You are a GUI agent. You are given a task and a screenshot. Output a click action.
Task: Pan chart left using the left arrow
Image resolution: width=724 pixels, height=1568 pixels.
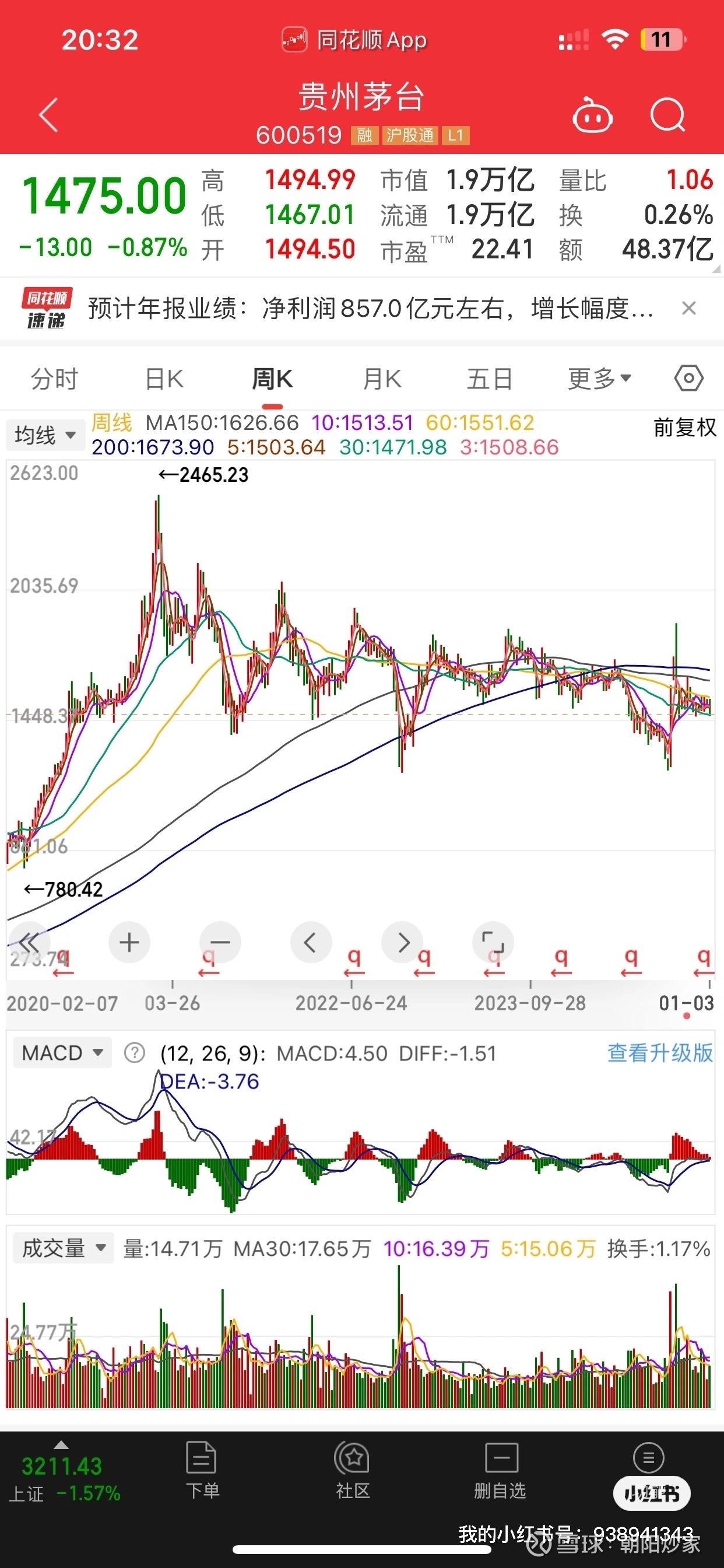[x=311, y=942]
